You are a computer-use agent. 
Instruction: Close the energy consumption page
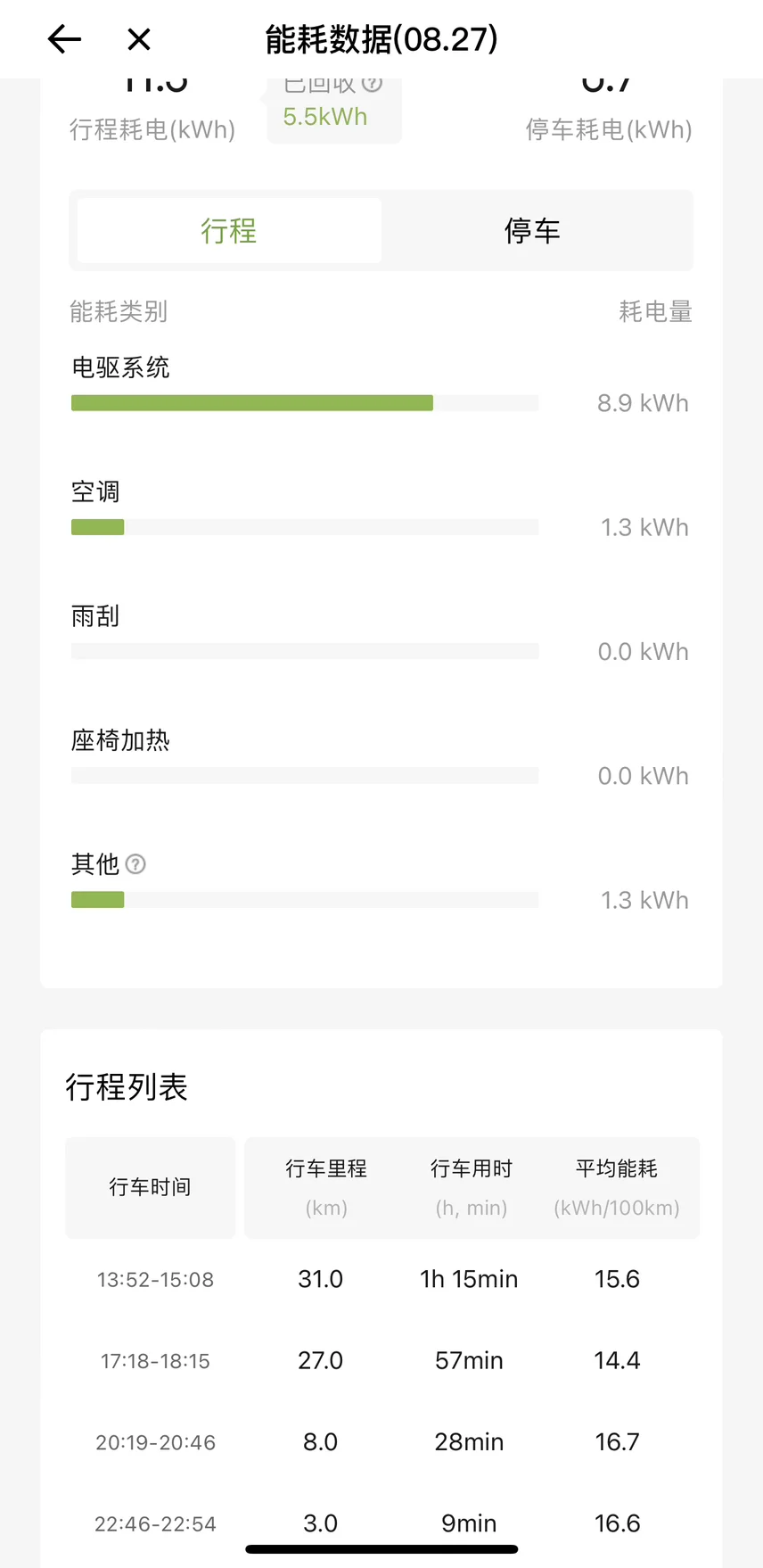click(x=139, y=39)
